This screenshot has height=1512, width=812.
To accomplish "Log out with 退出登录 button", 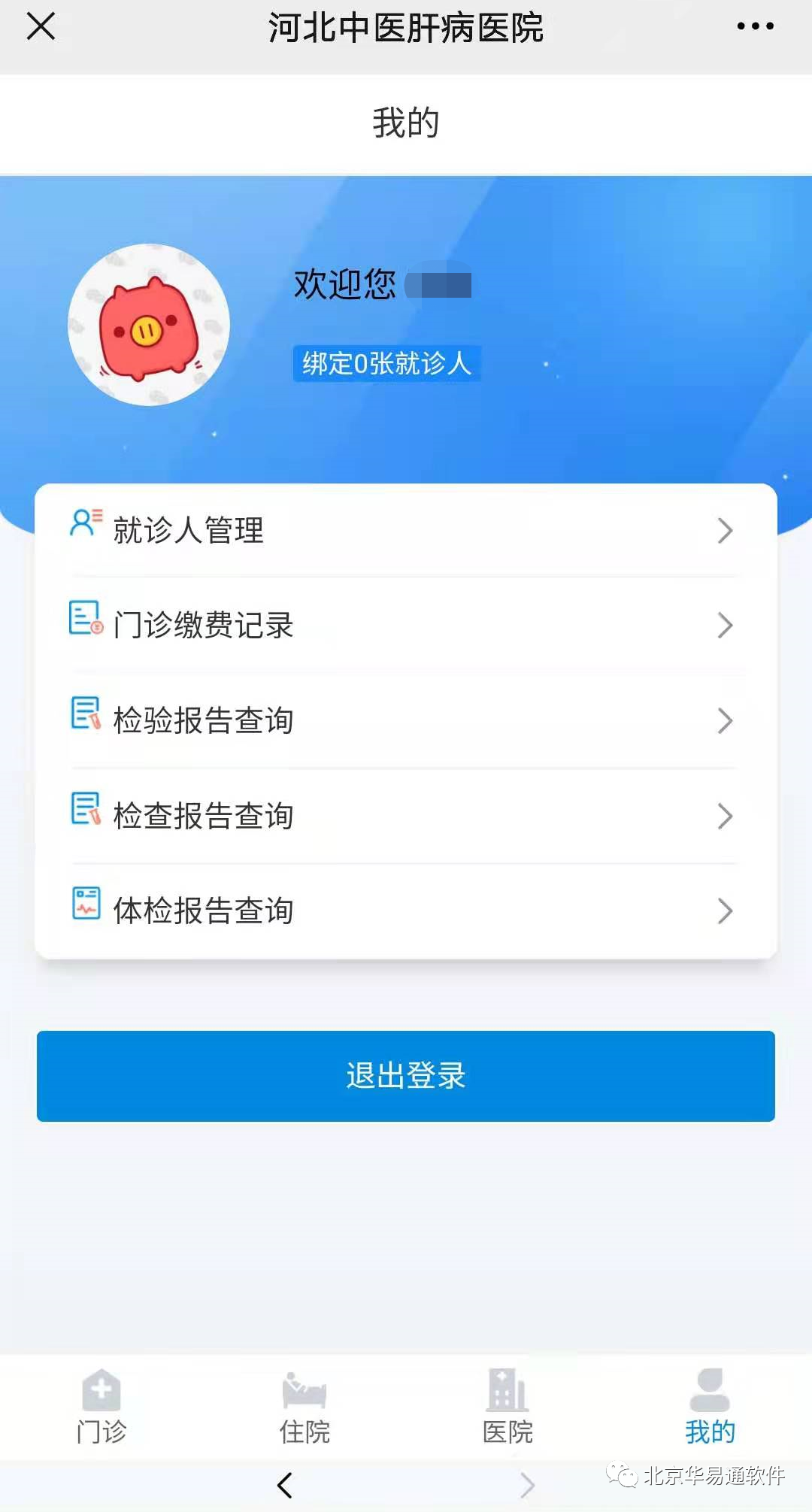I will [x=406, y=1076].
